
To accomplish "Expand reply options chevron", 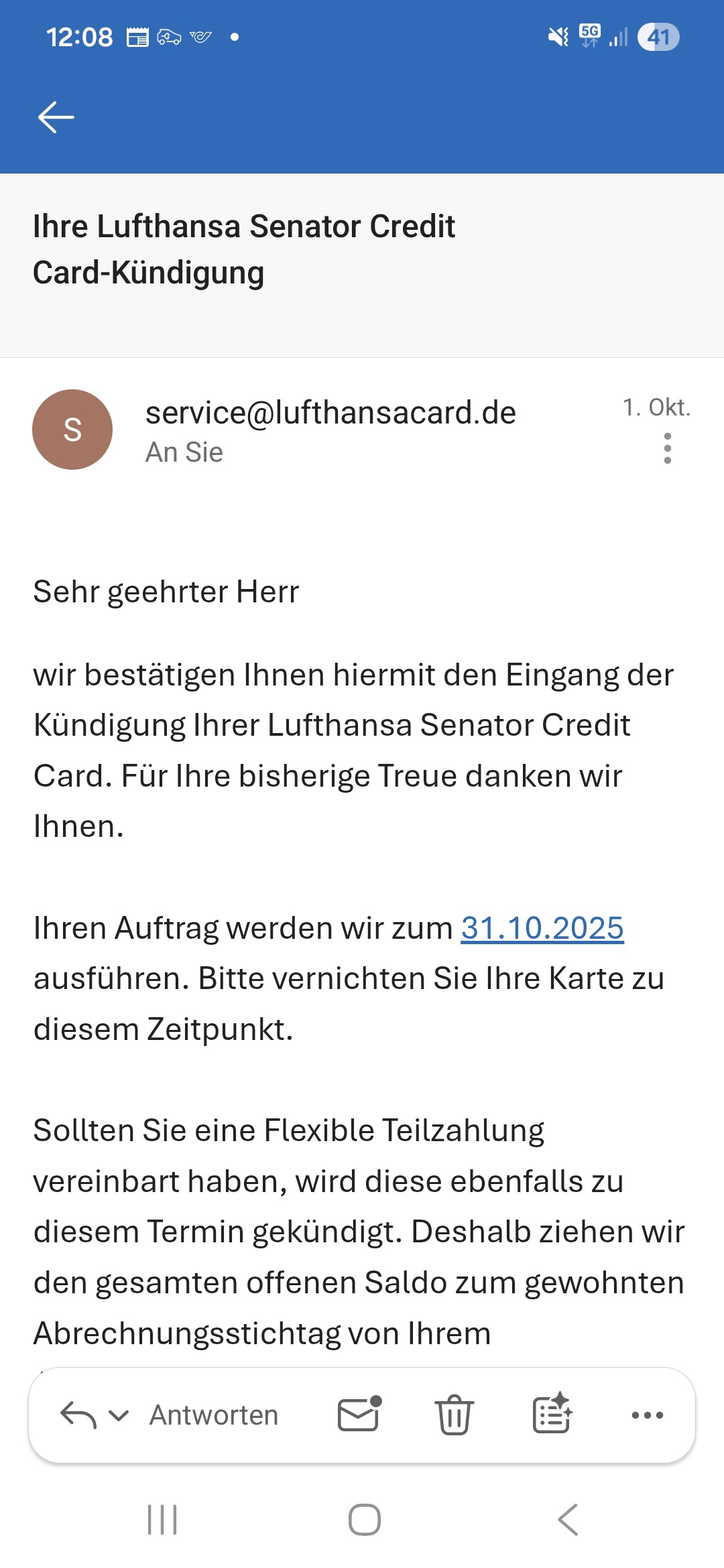I will point(119,1415).
